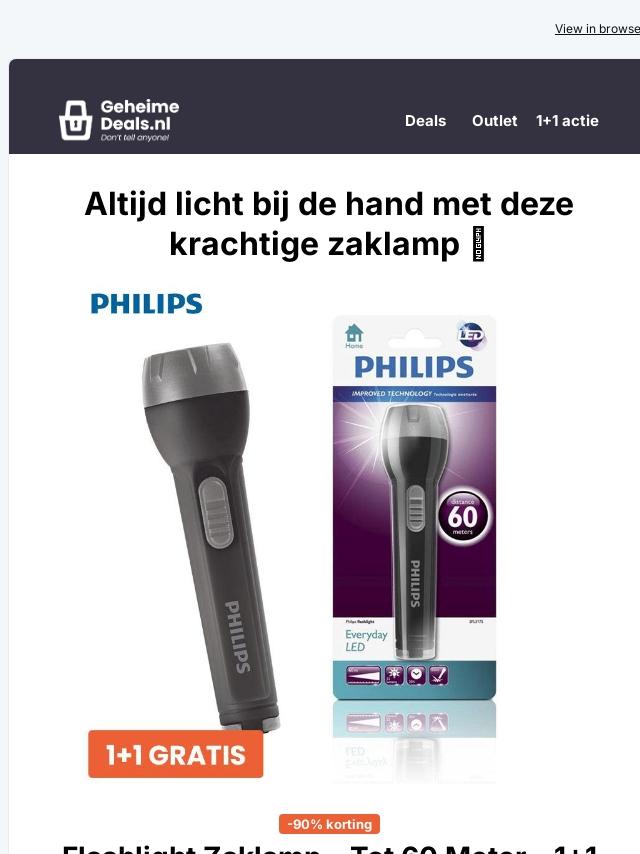
Task: Tap the GeheimeDeals.nl logo
Action: (119, 120)
